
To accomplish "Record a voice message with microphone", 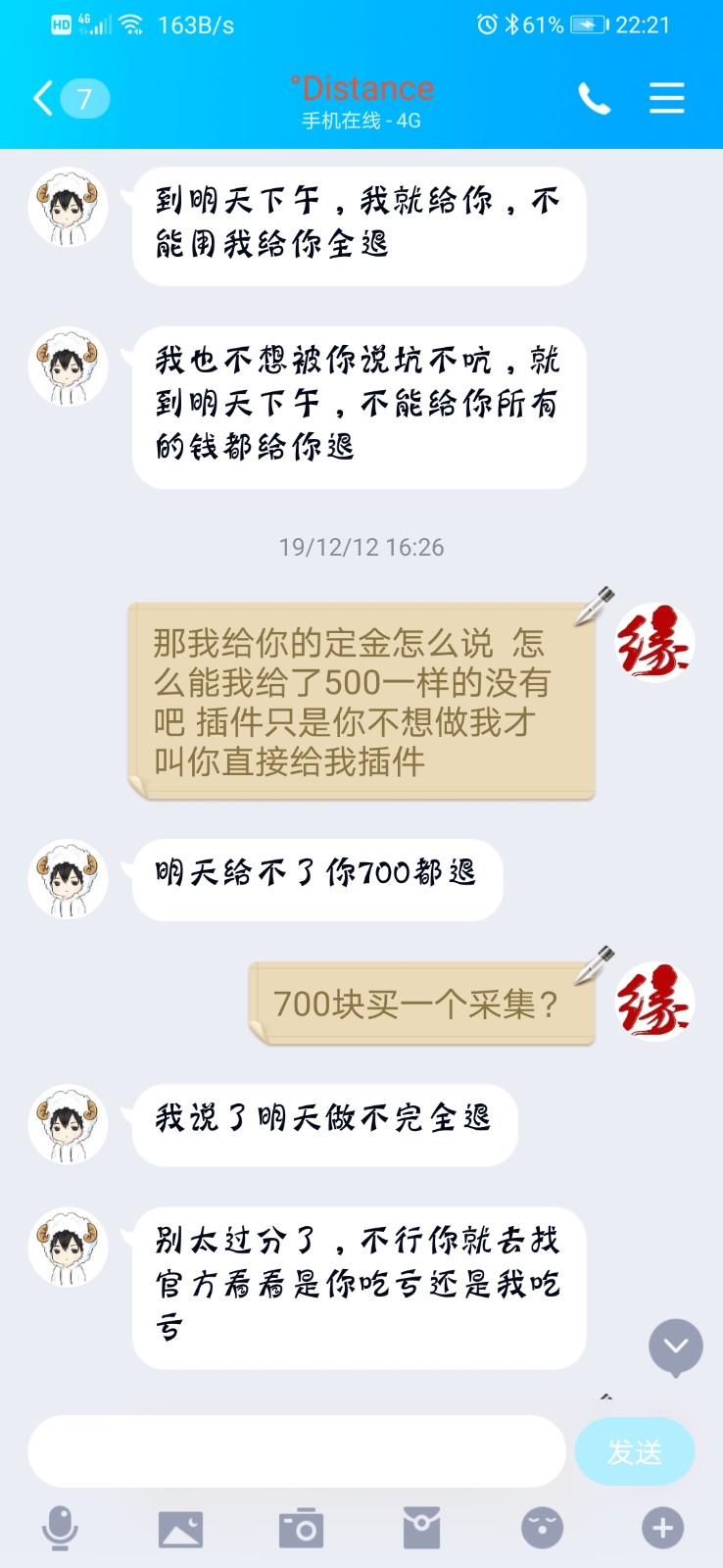I will tap(60, 1528).
